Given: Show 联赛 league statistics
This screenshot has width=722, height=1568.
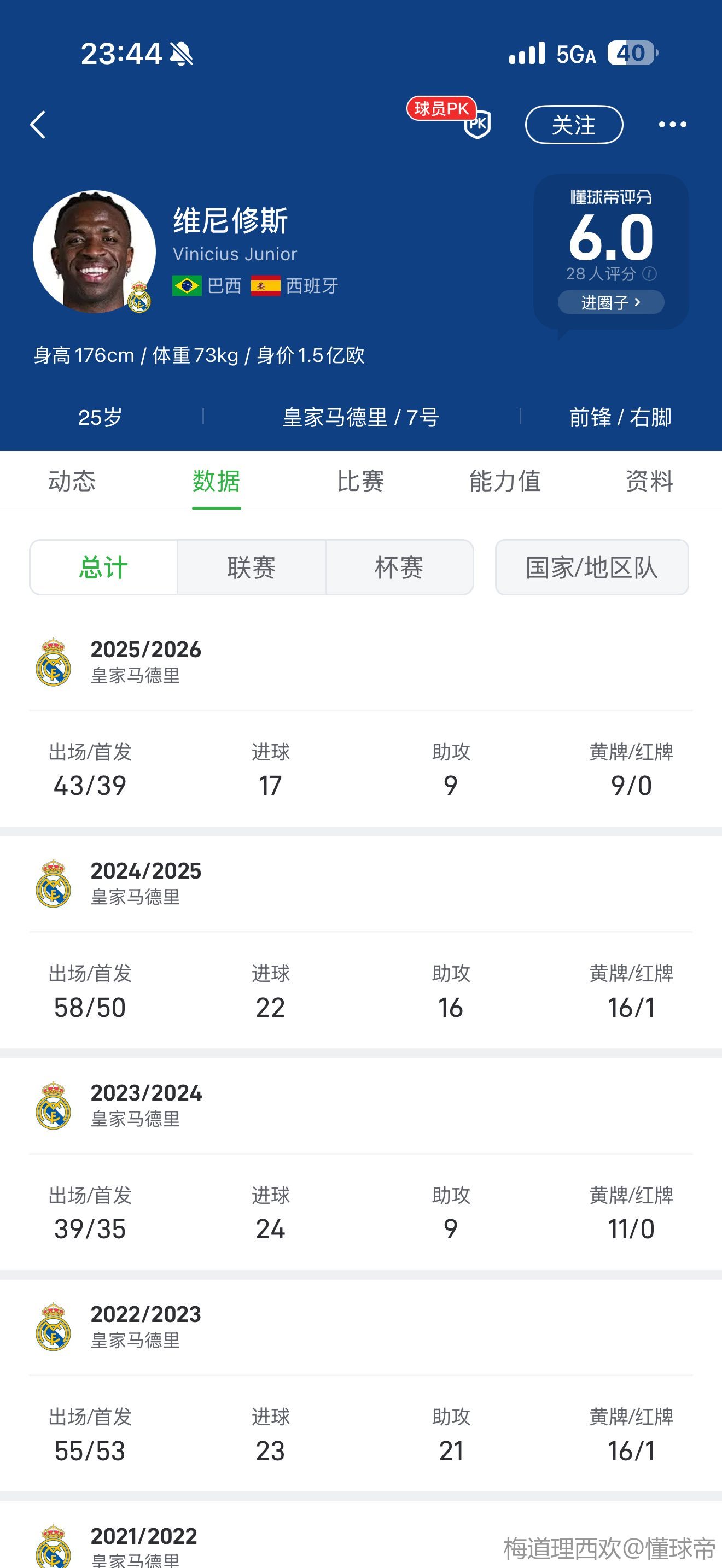Looking at the screenshot, I should pyautogui.click(x=251, y=567).
